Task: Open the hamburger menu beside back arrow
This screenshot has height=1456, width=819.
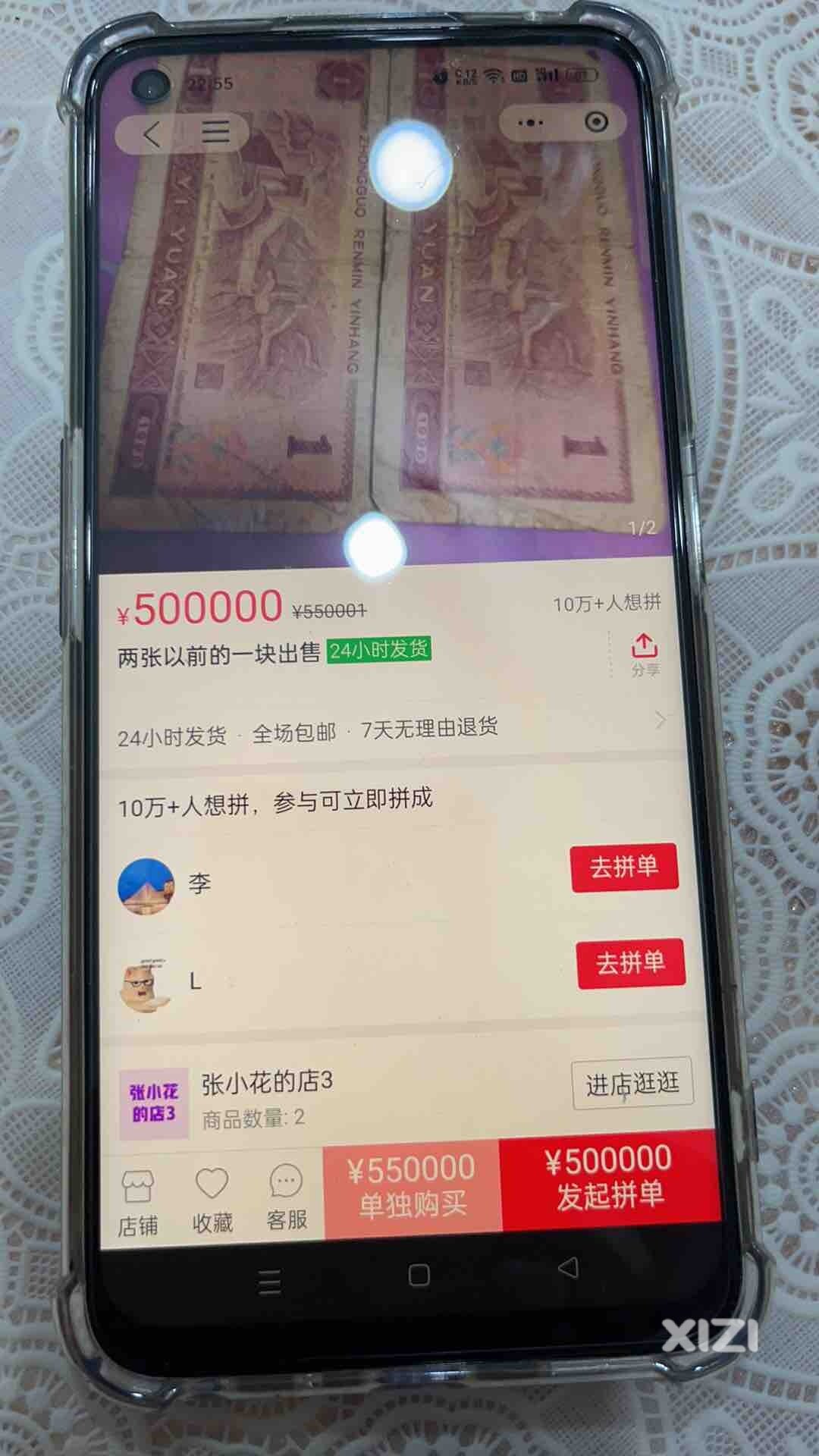Action: click(x=215, y=133)
